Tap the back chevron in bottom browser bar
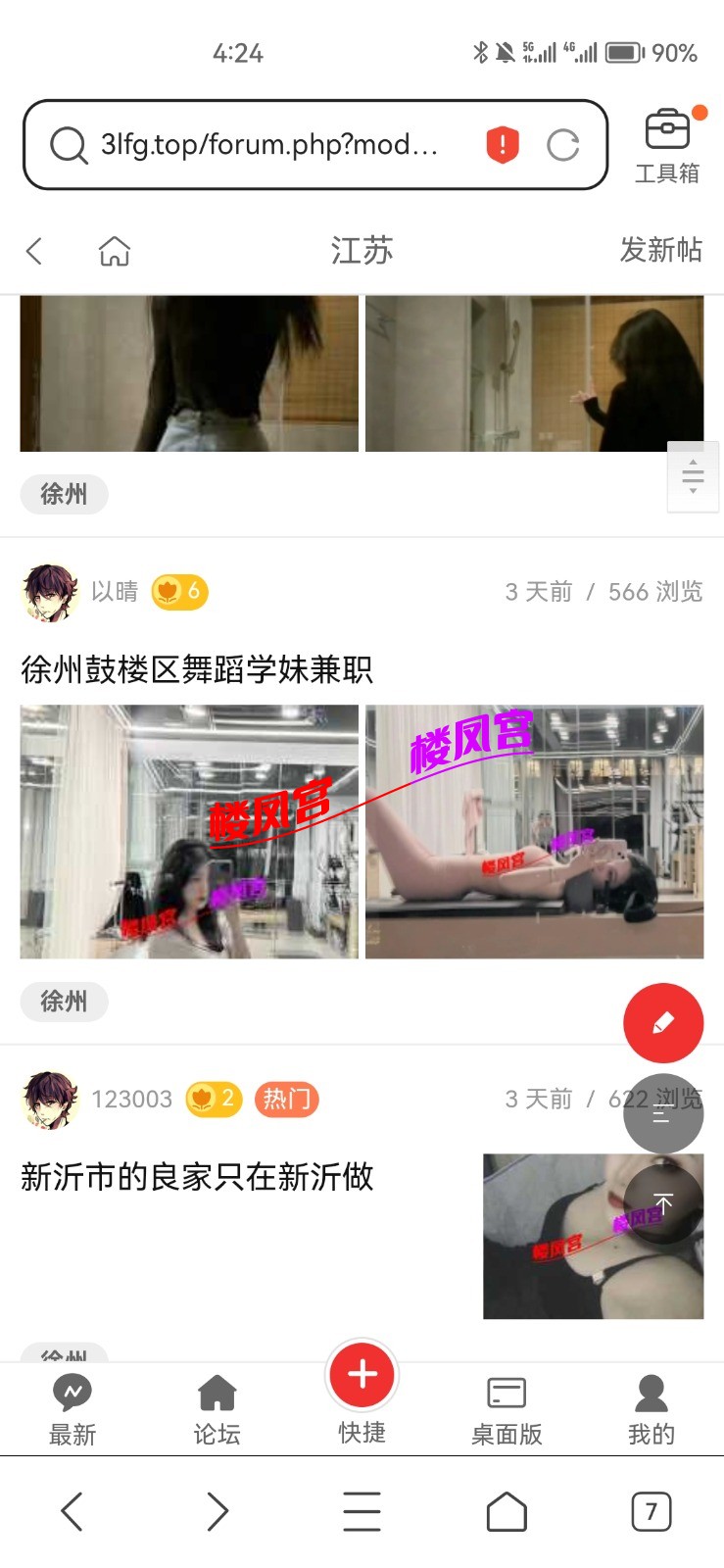 72,1511
